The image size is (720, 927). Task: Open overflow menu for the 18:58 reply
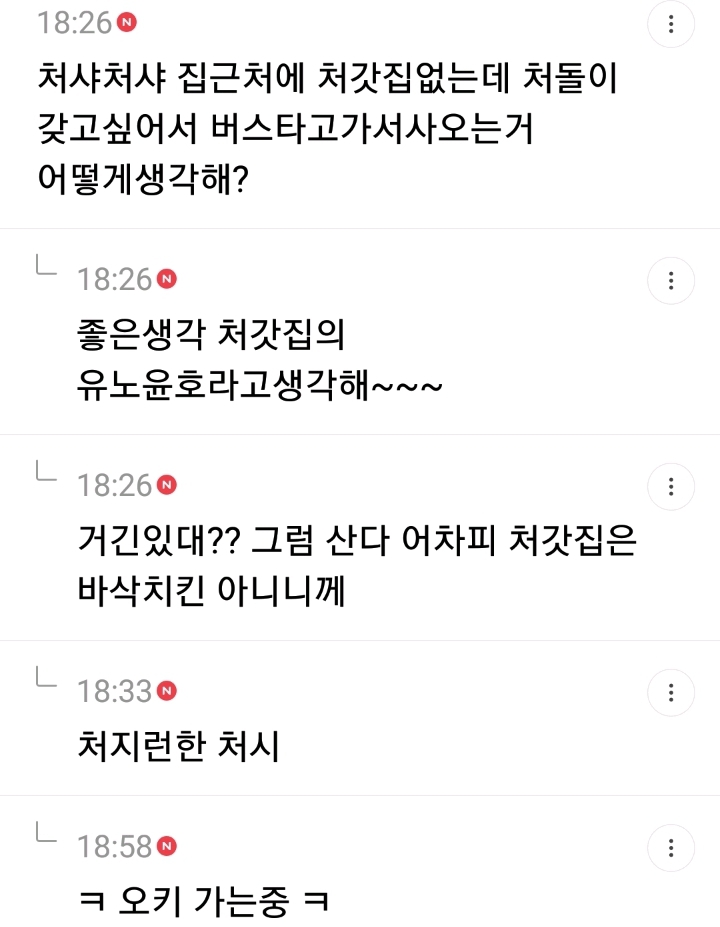click(671, 848)
